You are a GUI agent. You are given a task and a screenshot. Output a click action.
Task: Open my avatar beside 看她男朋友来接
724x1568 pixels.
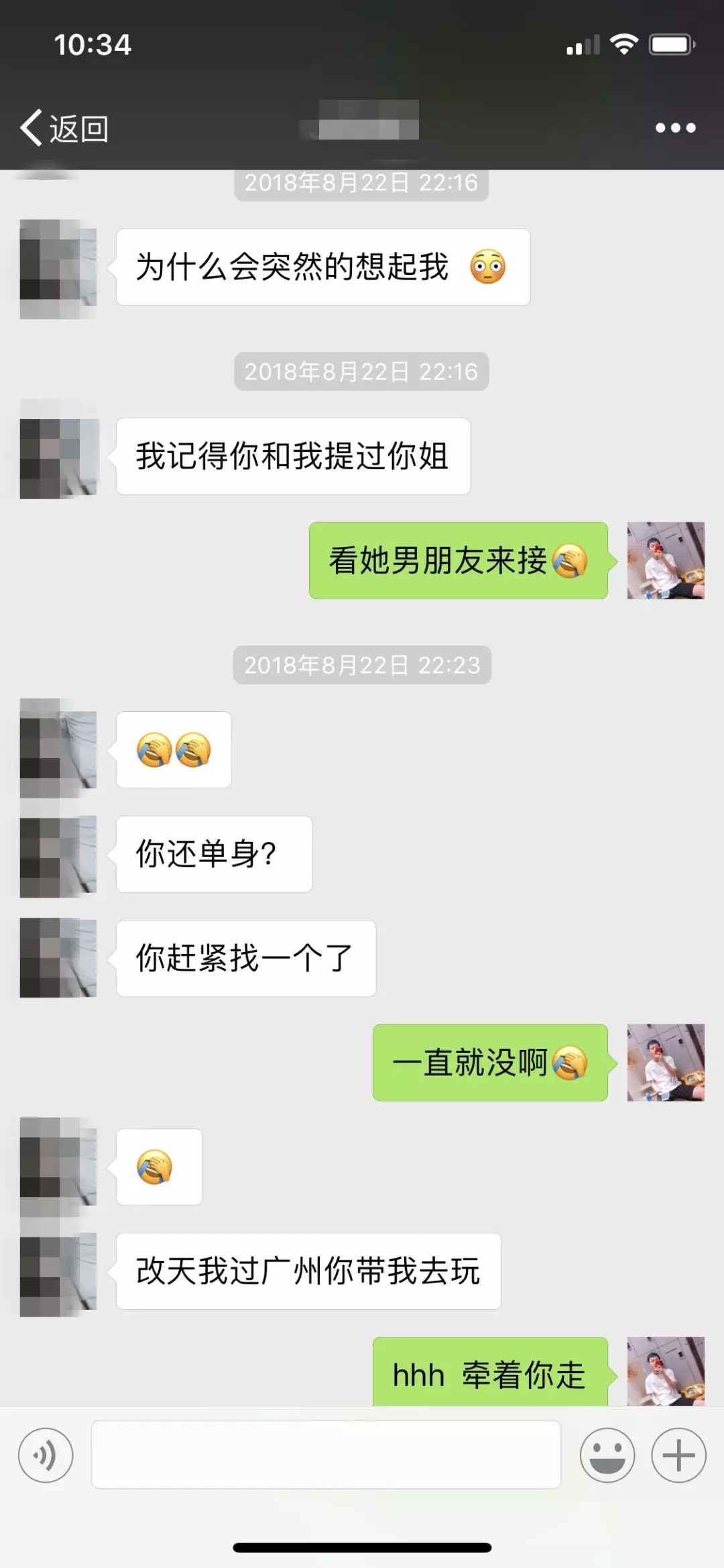[x=665, y=560]
